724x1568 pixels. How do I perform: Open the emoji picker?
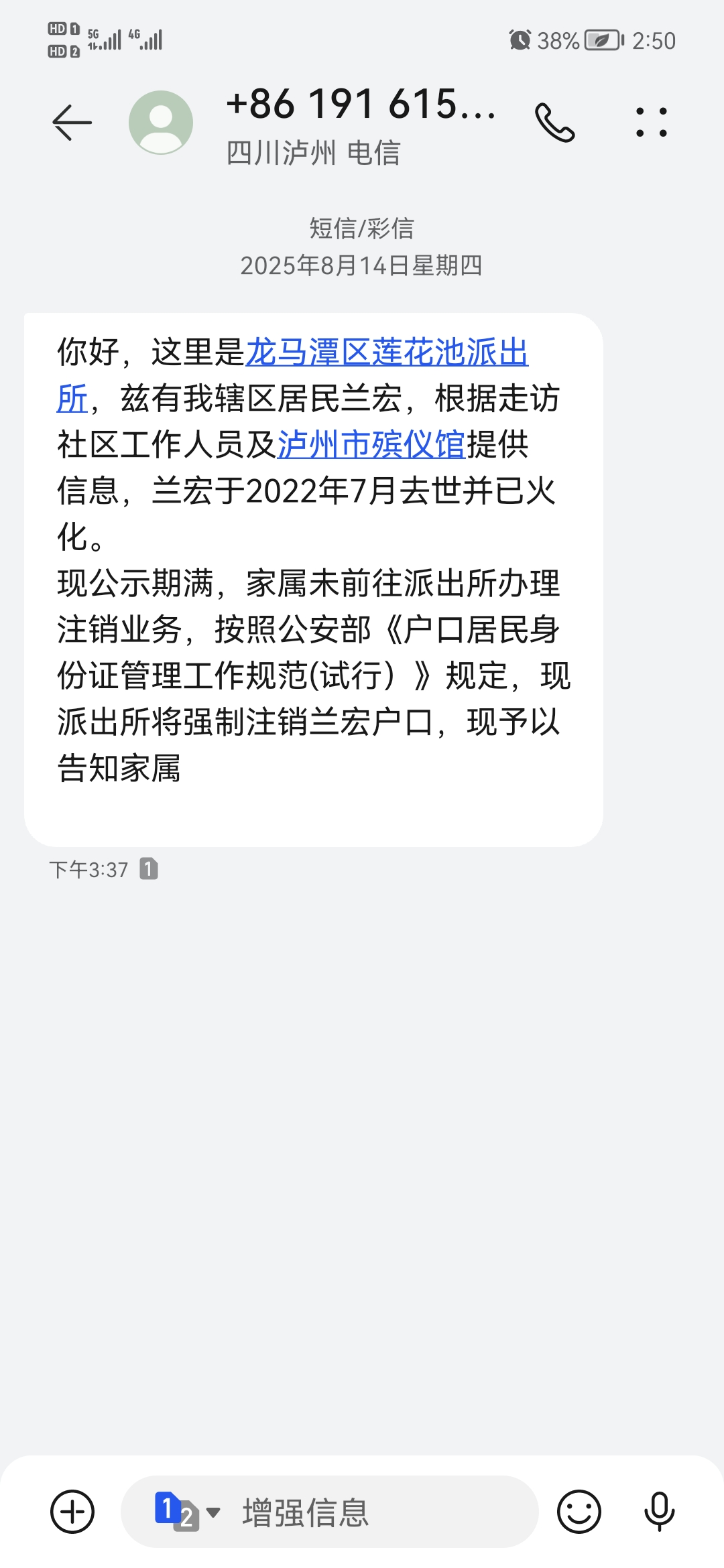click(579, 1512)
